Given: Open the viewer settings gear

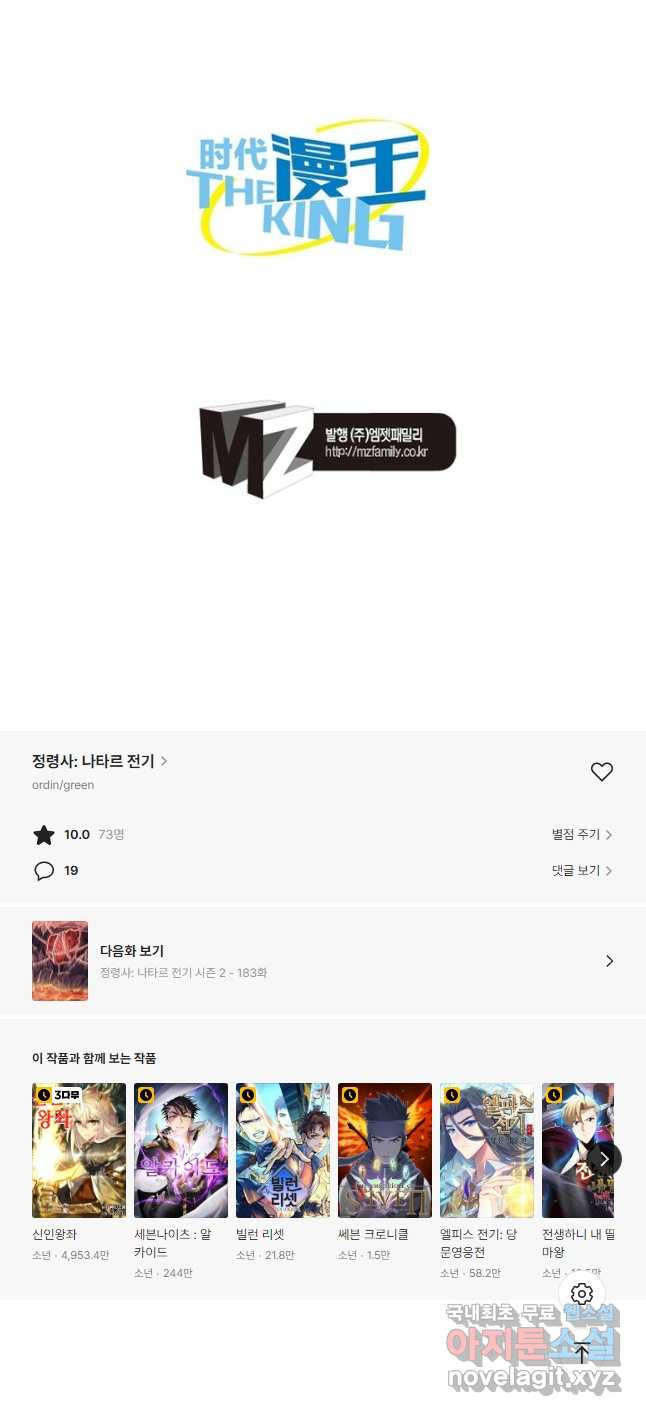Looking at the screenshot, I should 582,1294.
